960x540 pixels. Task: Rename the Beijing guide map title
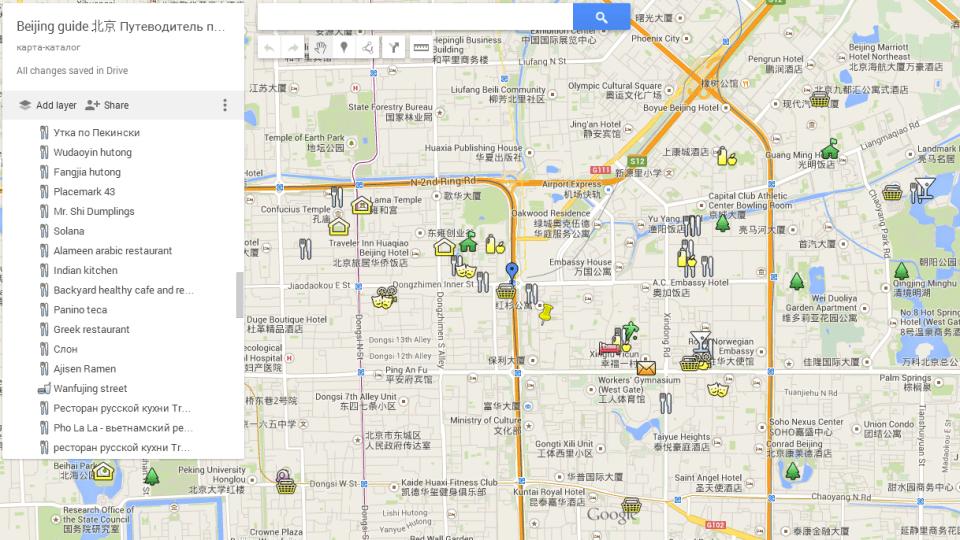120,27
